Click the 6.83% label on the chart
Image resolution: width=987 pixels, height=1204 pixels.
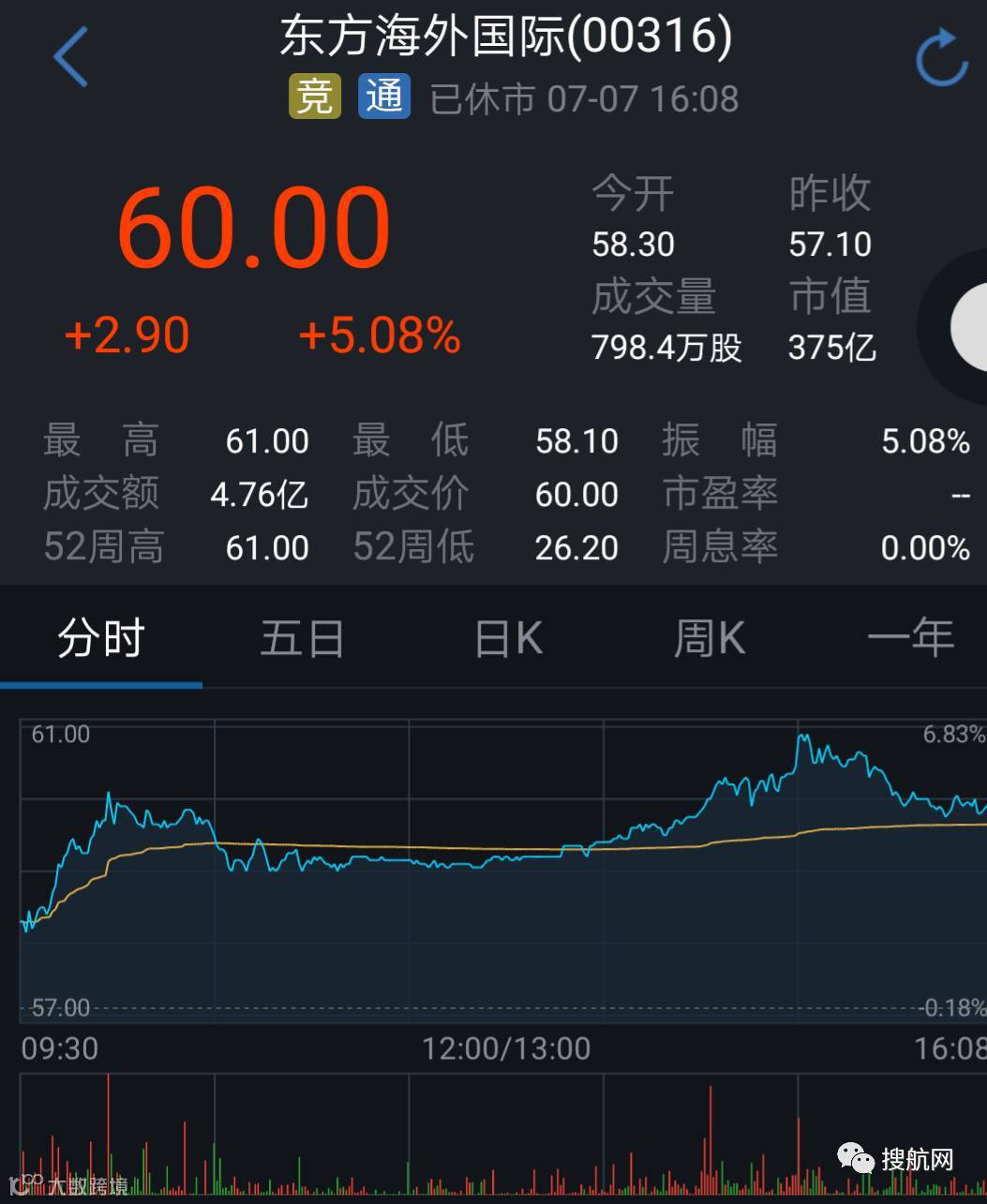952,736
